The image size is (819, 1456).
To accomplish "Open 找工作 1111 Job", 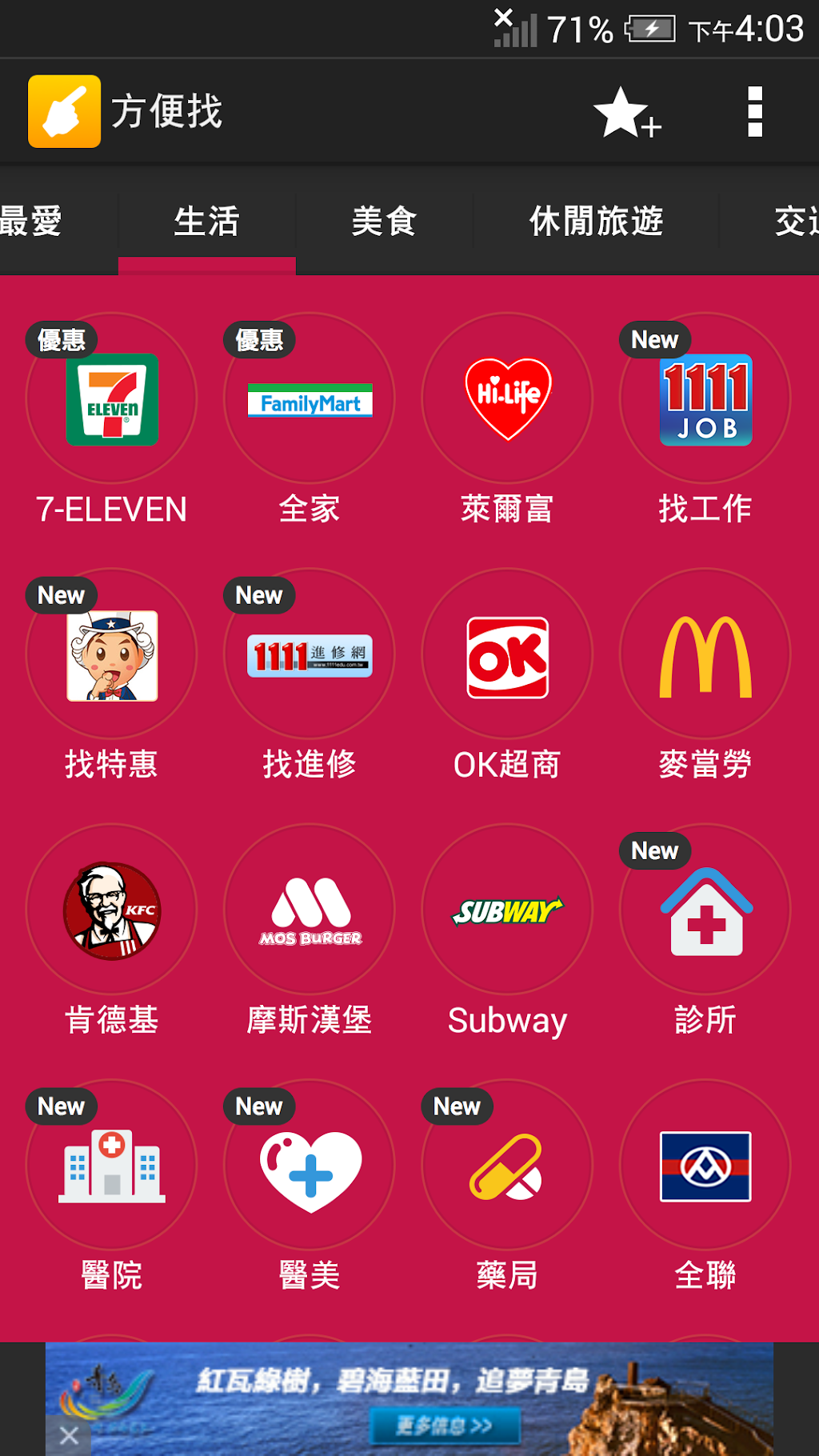I will pos(705,400).
